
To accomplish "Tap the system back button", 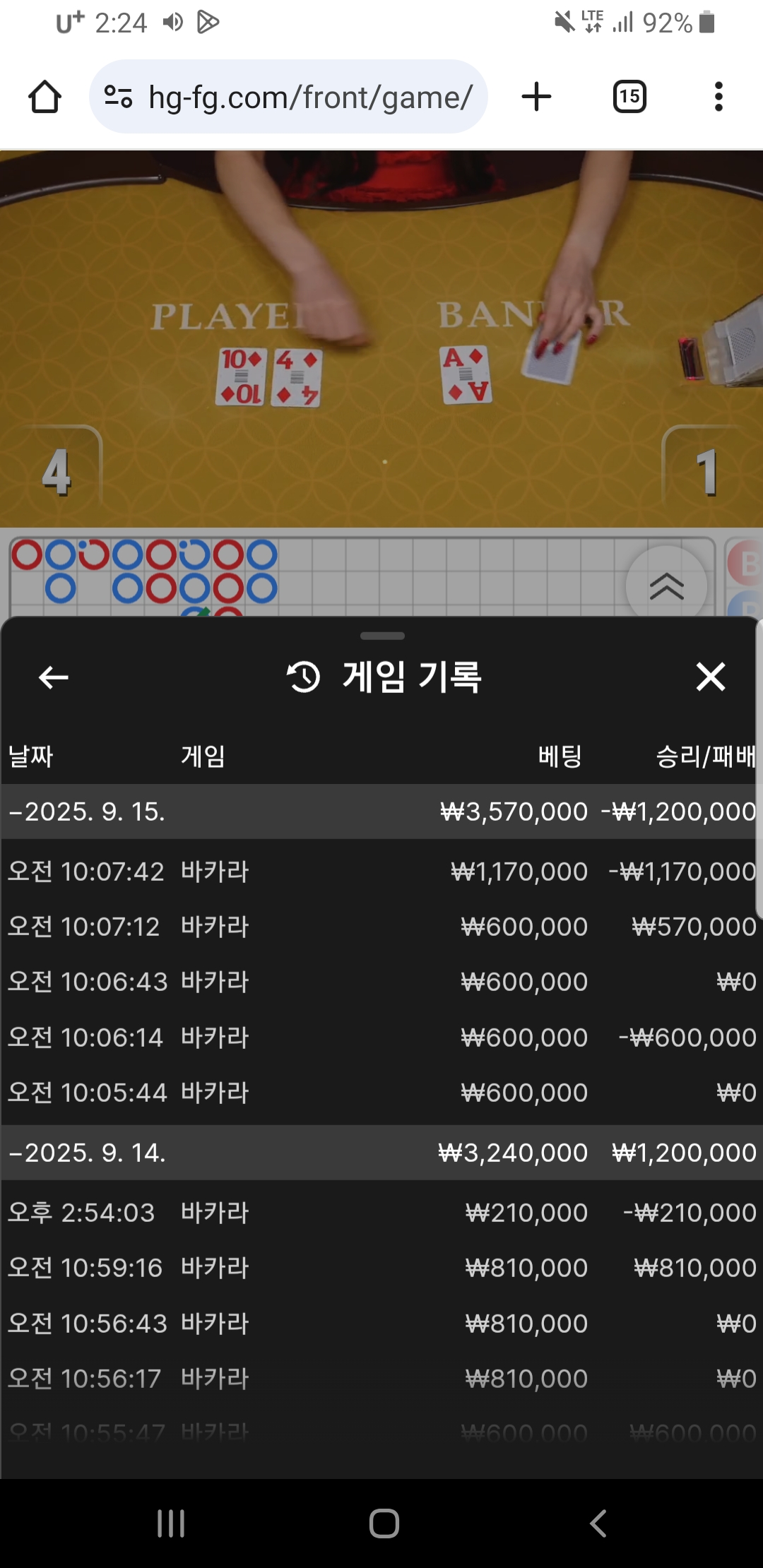I will click(x=598, y=1524).
